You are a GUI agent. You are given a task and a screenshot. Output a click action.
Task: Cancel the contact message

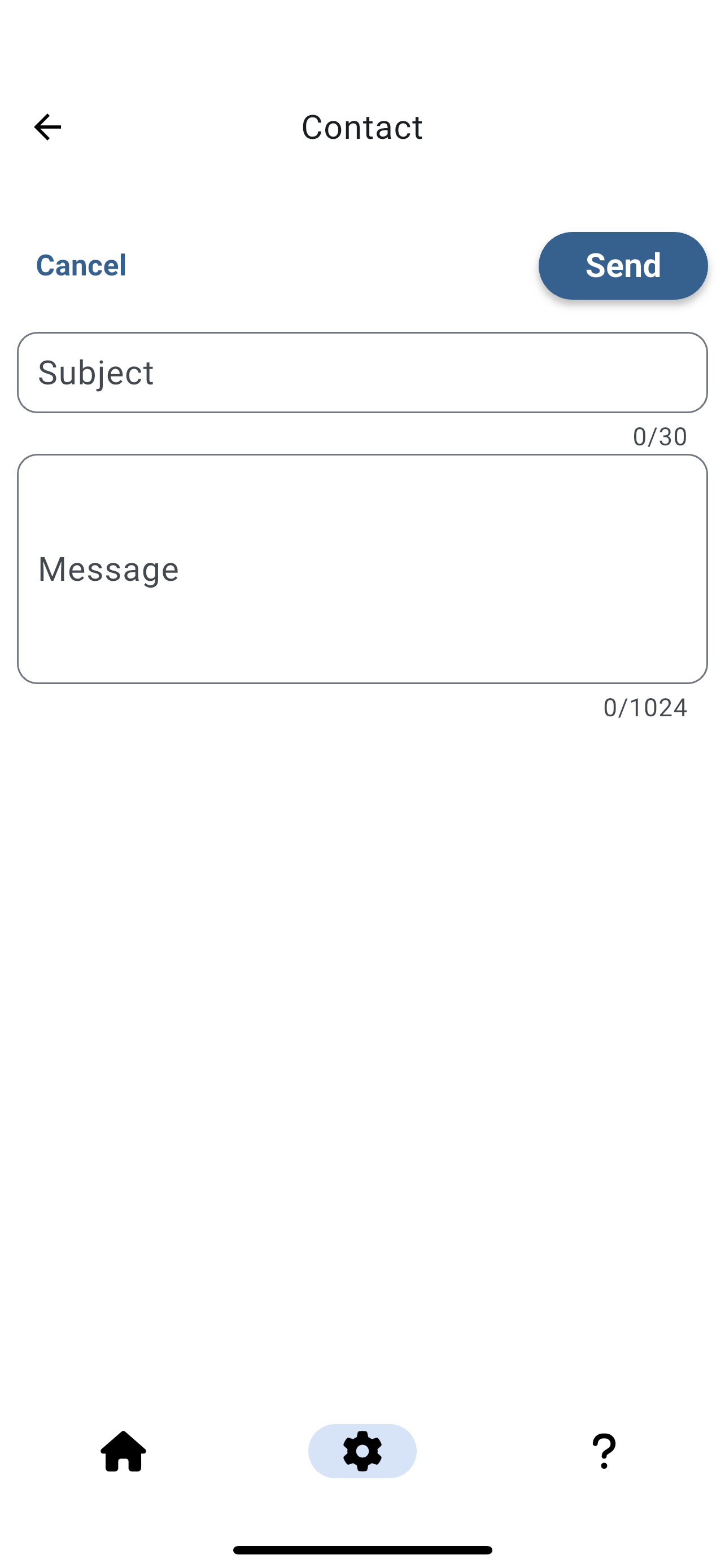[81, 265]
